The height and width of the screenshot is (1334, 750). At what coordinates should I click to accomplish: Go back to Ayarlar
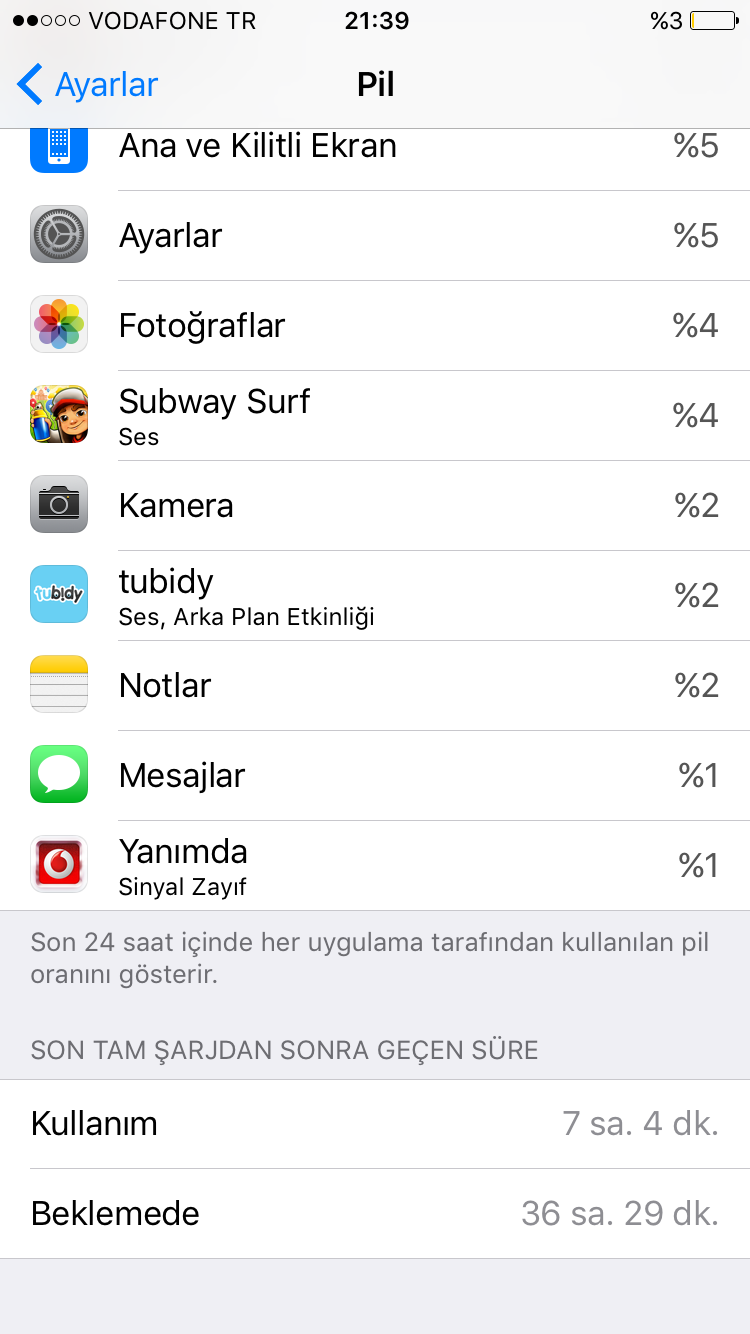pyautogui.click(x=88, y=85)
